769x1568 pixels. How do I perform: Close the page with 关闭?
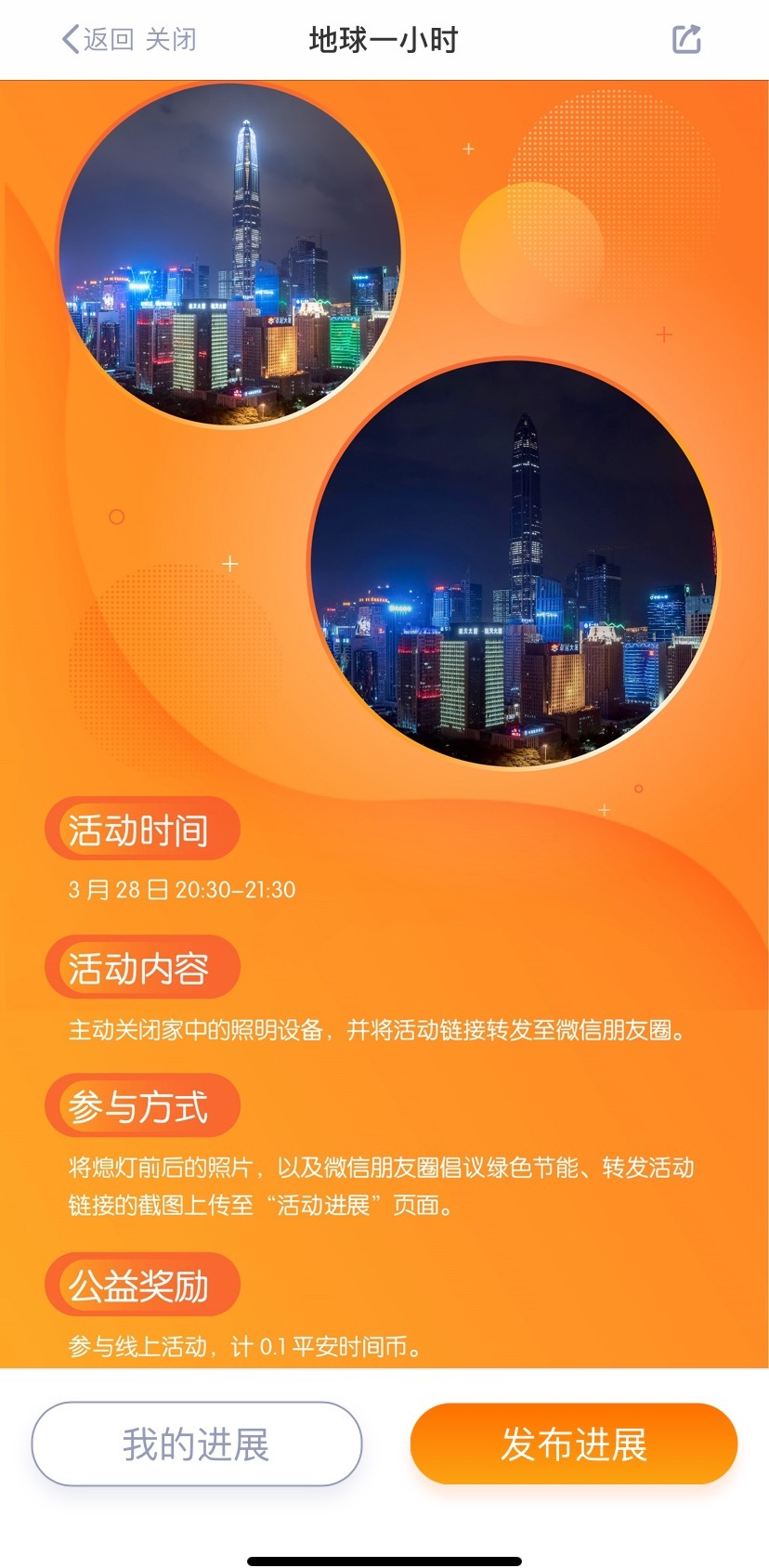tap(171, 40)
